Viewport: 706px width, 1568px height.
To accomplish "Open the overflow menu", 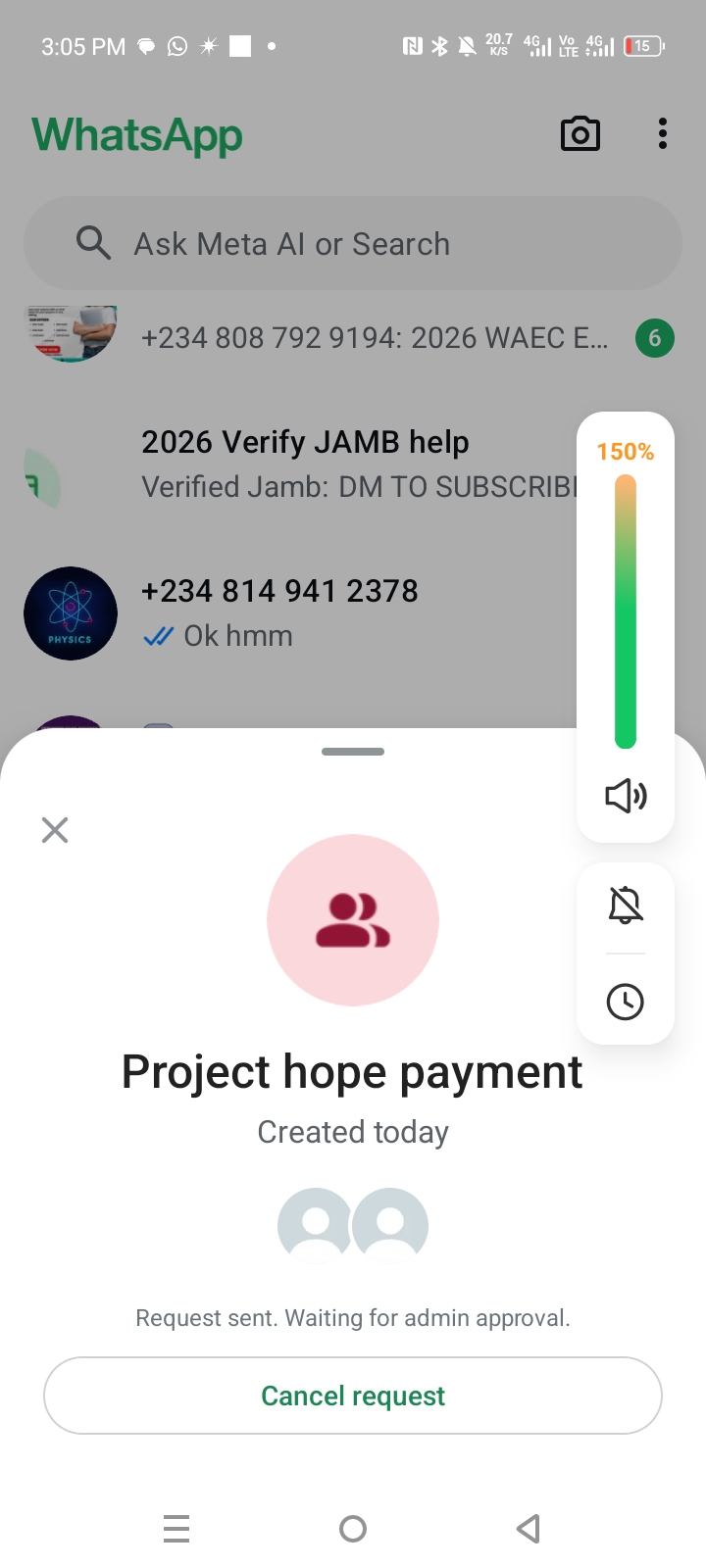I will tap(663, 134).
